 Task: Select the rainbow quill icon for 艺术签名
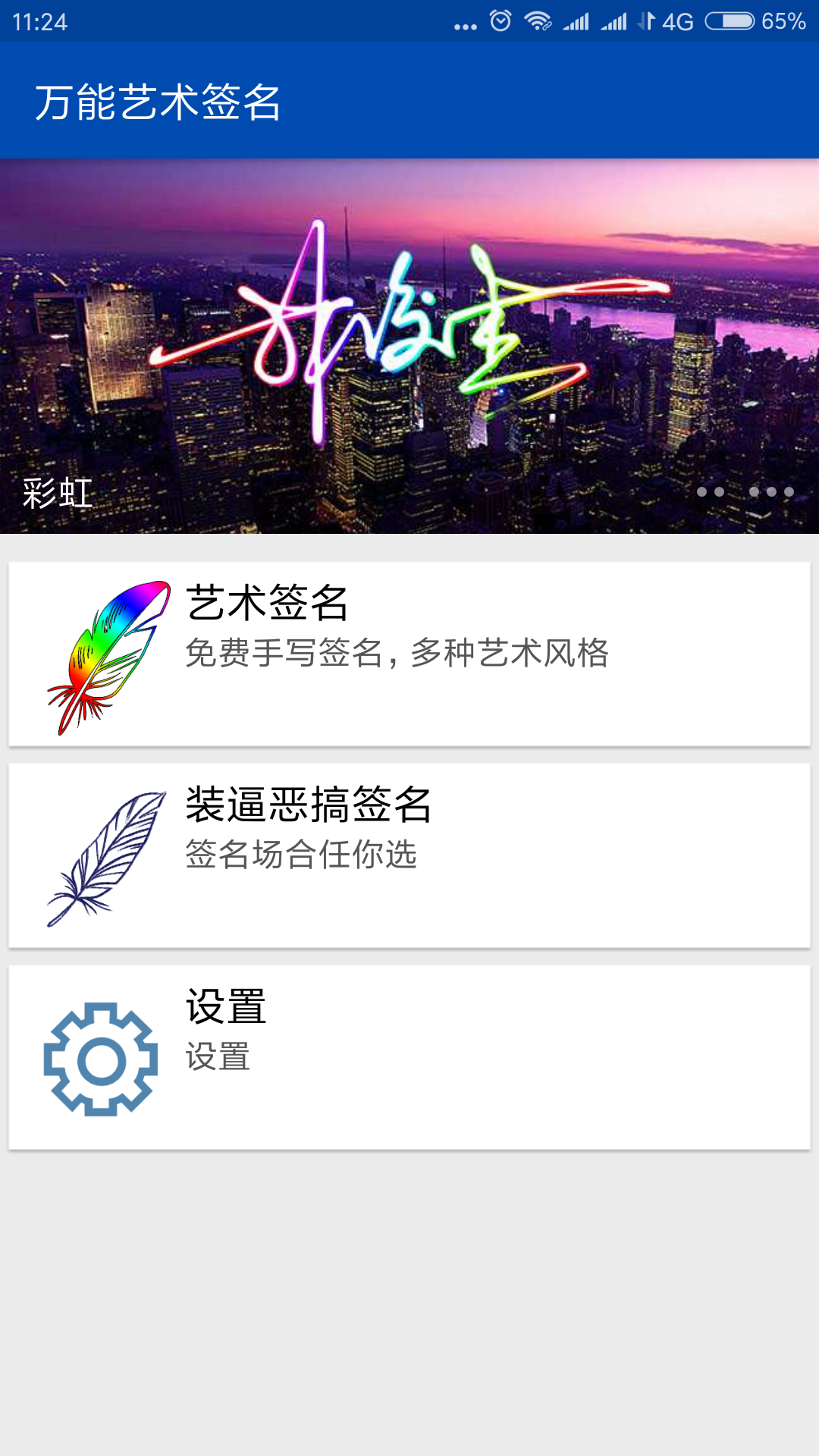[111, 656]
